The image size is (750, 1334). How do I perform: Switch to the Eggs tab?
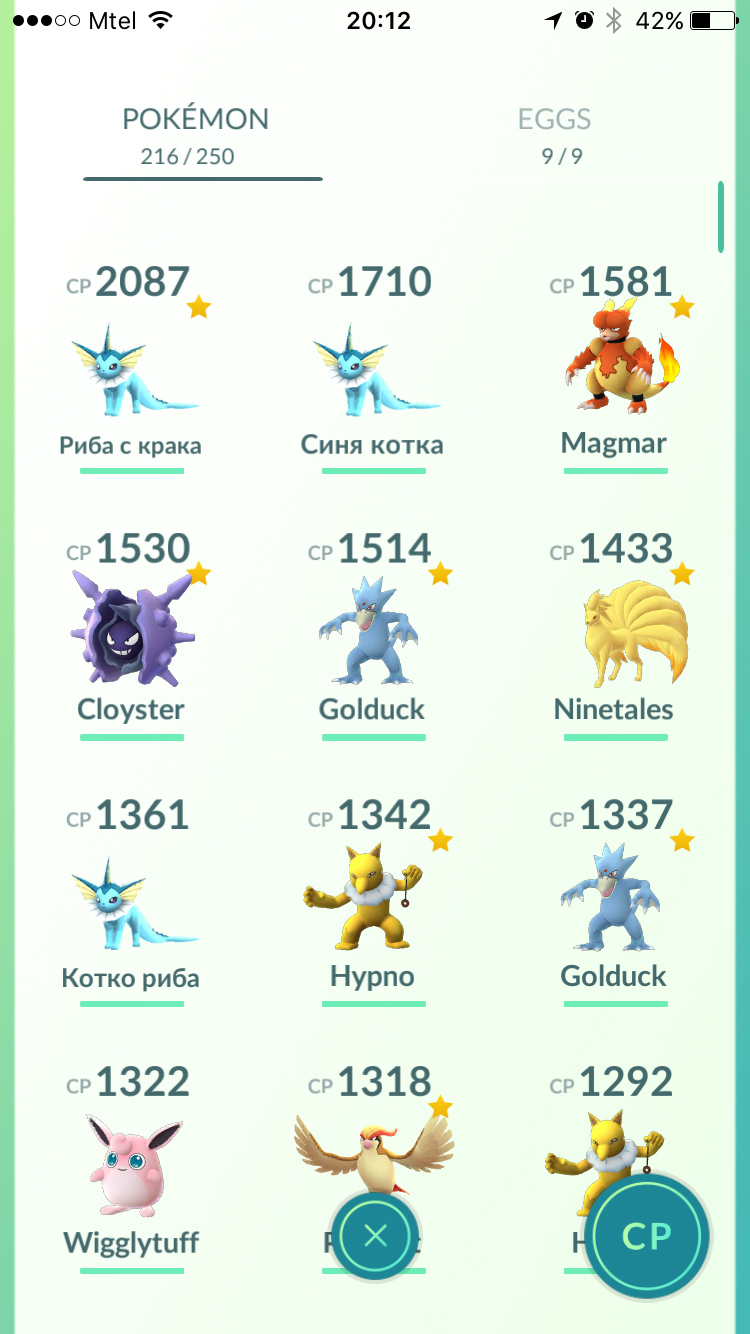tap(554, 133)
